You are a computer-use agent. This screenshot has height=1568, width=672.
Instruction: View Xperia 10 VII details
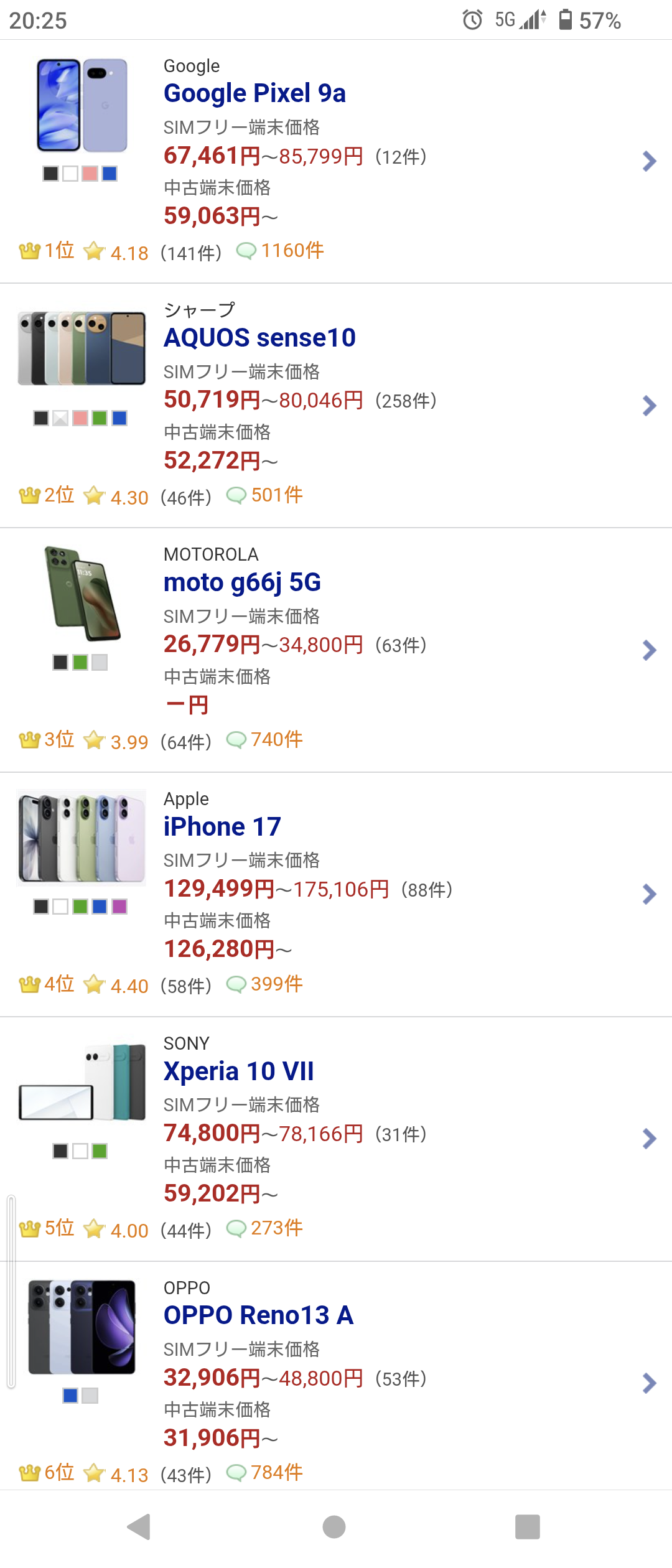(238, 1071)
